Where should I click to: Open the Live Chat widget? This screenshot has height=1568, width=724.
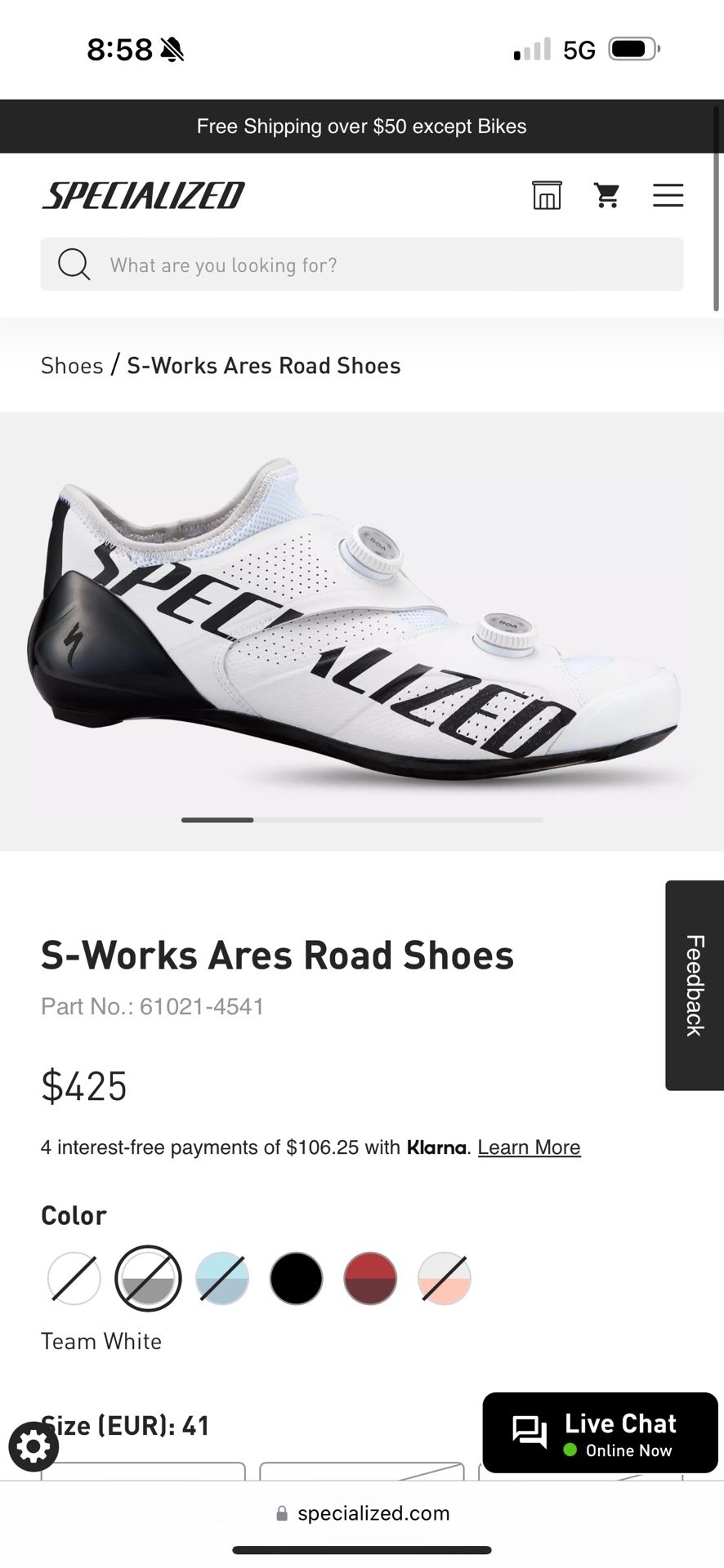tap(599, 1433)
